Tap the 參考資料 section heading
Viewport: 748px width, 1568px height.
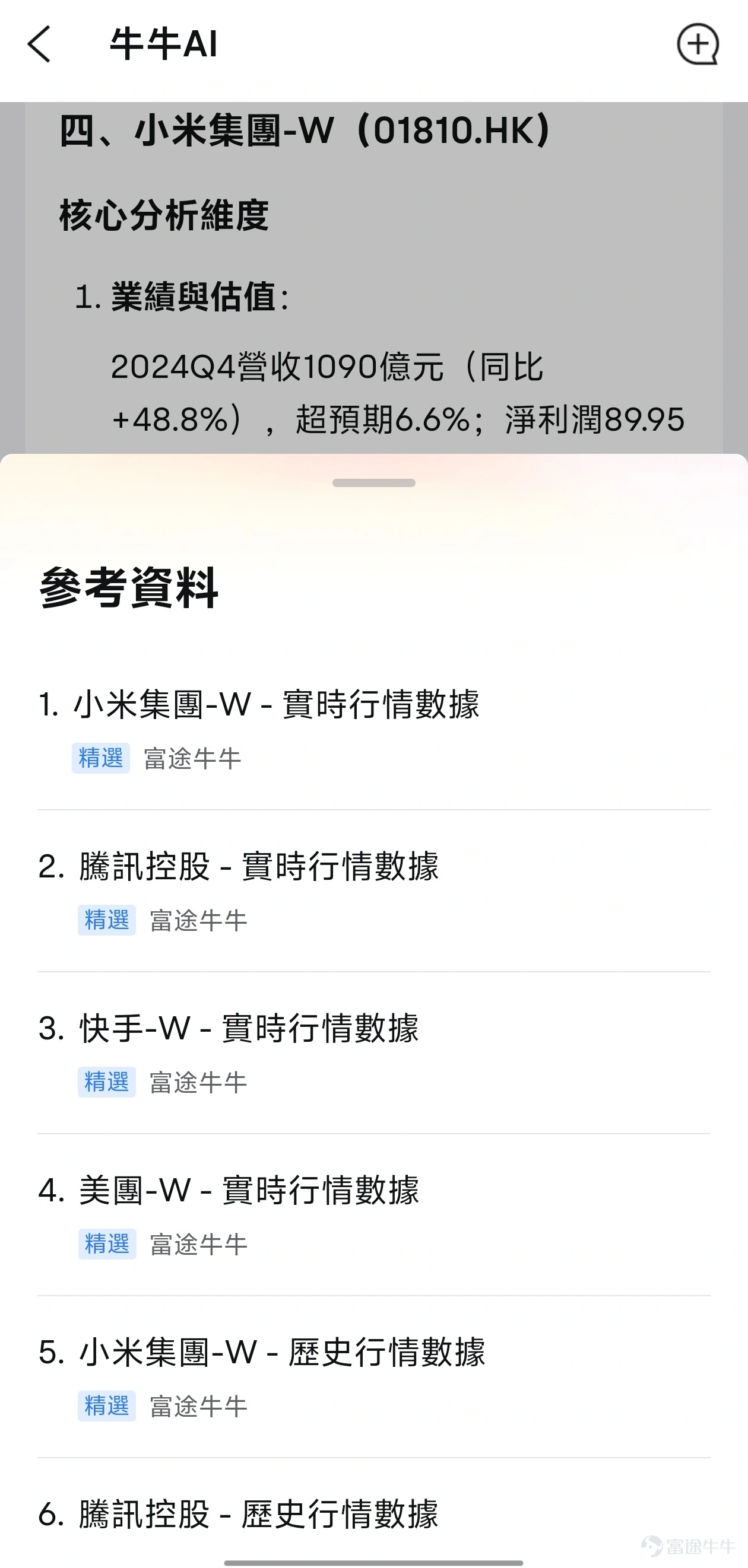[130, 587]
